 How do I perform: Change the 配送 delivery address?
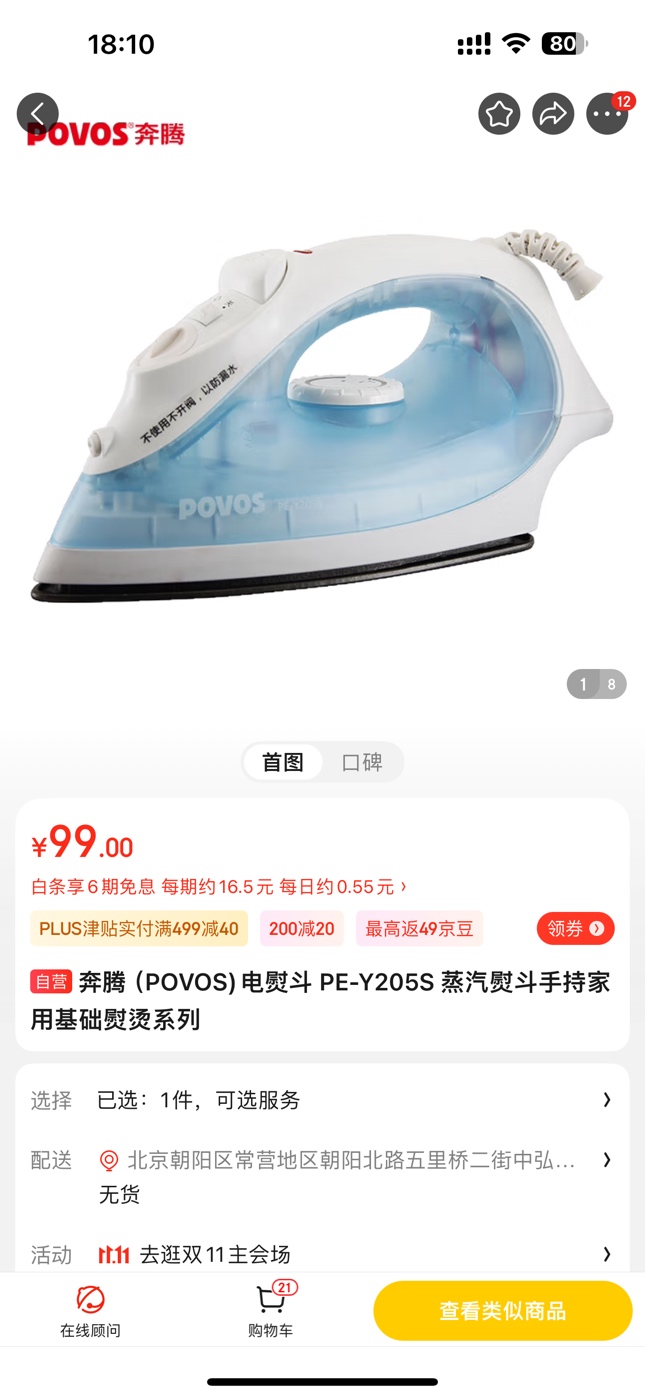[x=350, y=1161]
